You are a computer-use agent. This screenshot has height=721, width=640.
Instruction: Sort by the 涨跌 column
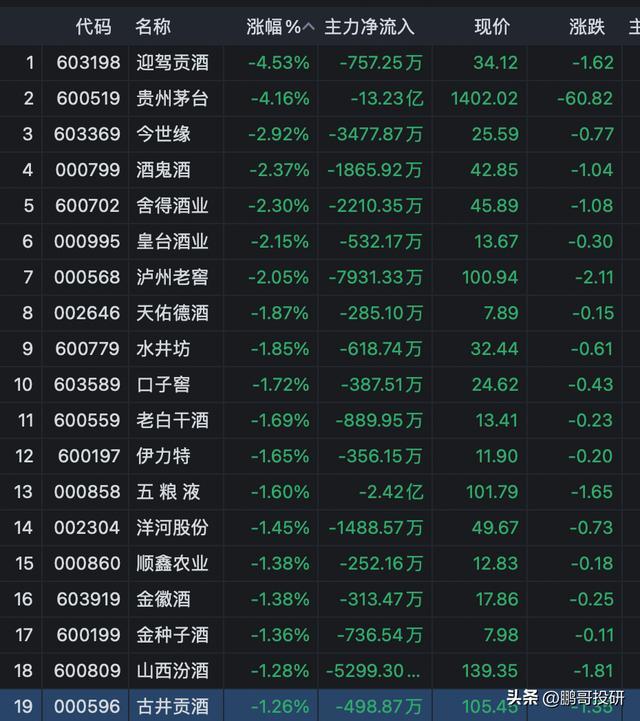[x=587, y=27]
